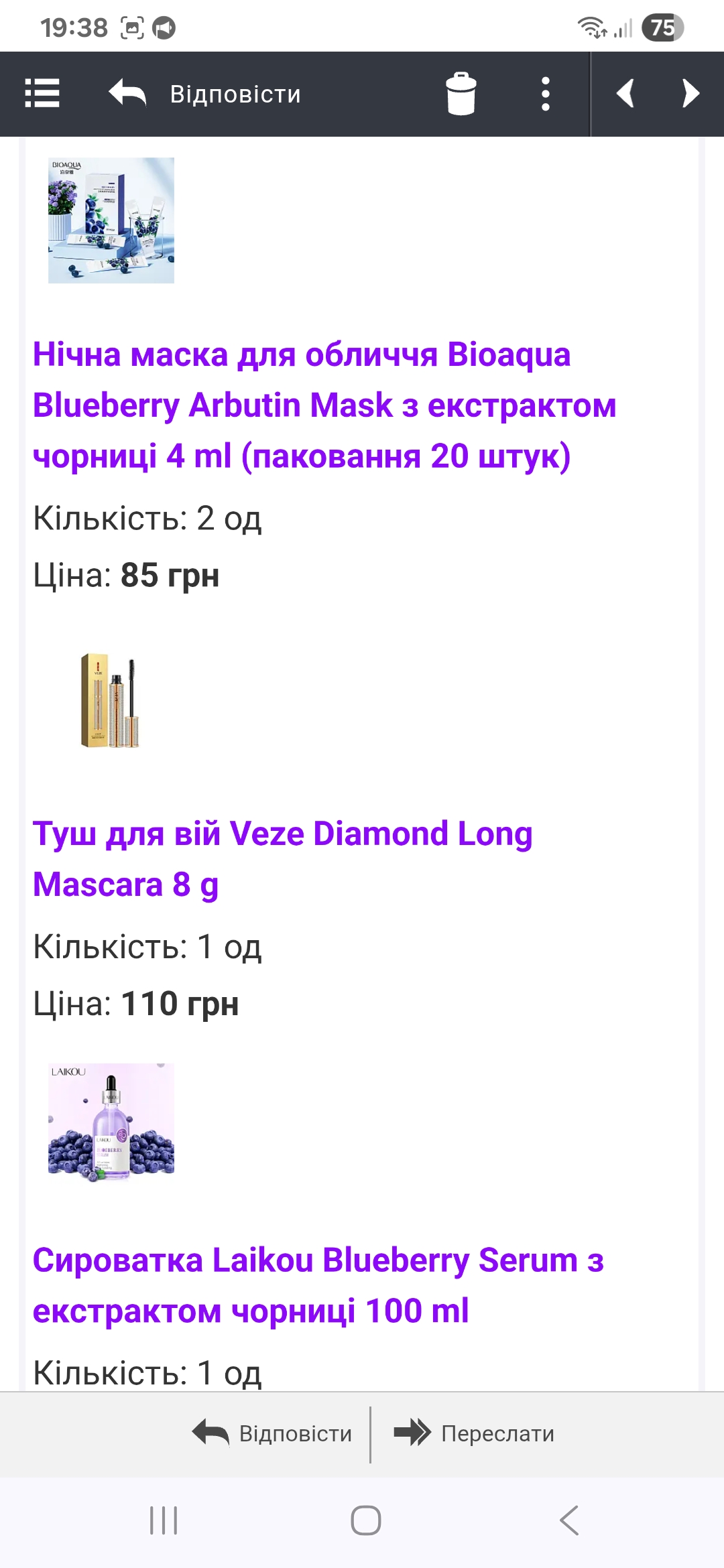The height and width of the screenshot is (1568, 724).
Task: Go to the next message
Action: [x=690, y=94]
